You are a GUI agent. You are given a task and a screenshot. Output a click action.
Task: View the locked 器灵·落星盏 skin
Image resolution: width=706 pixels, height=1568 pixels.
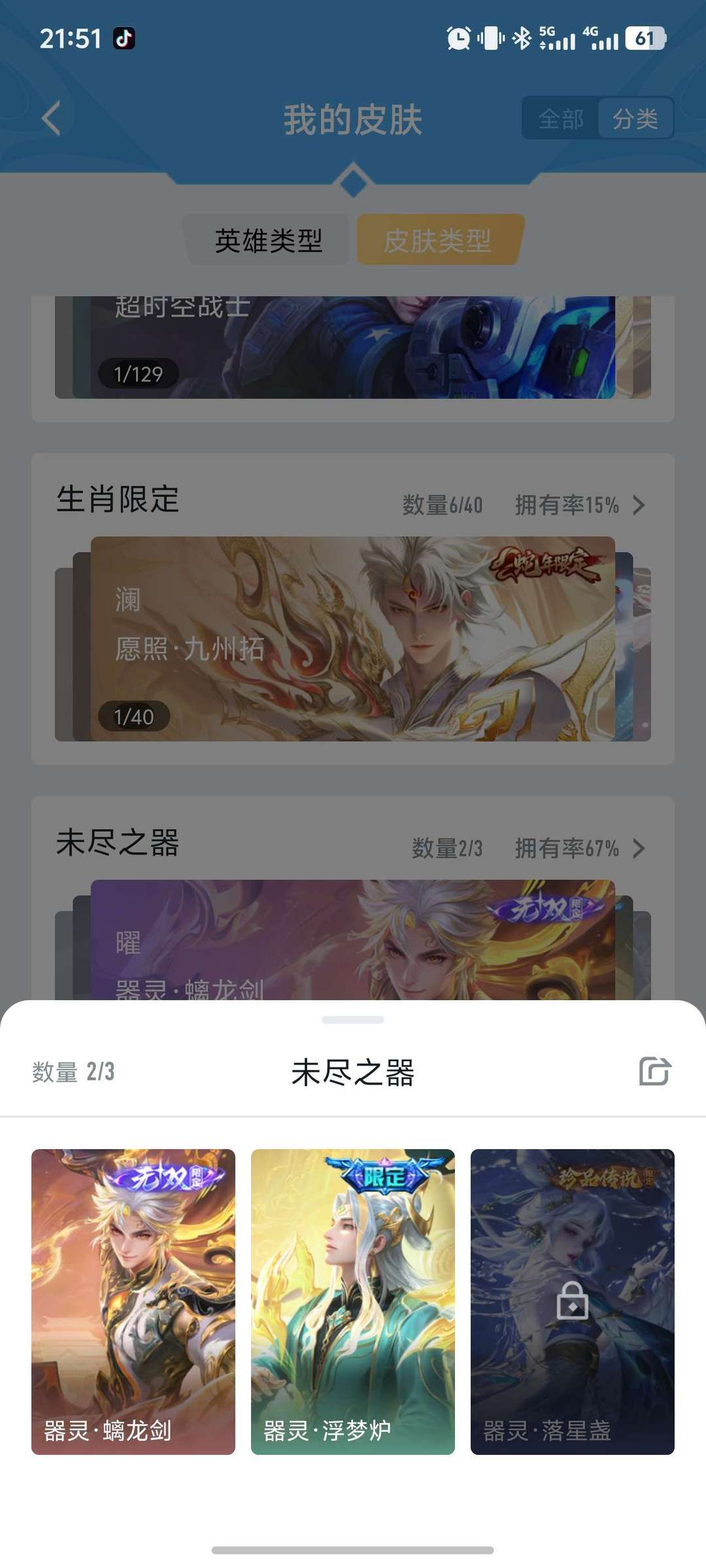click(x=573, y=1301)
